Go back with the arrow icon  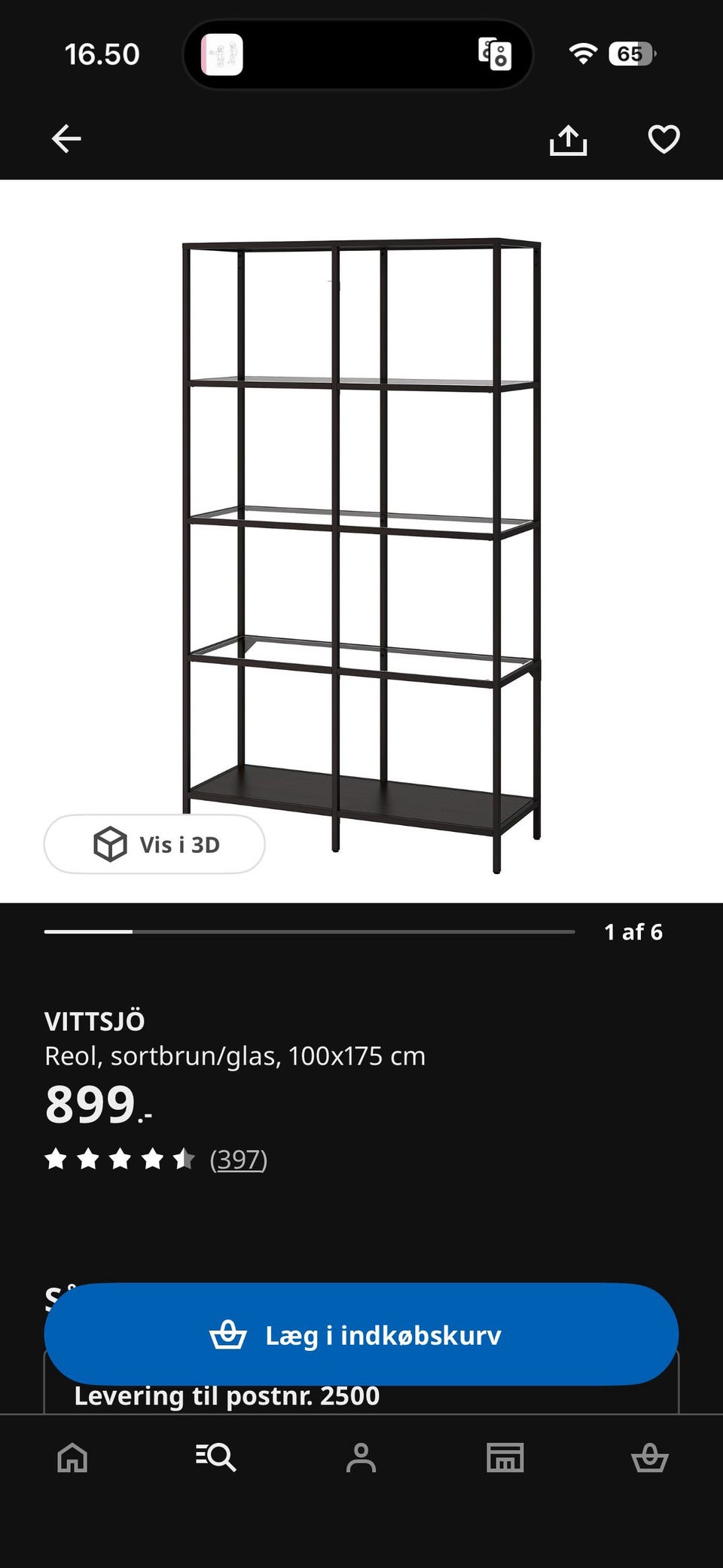tap(66, 139)
